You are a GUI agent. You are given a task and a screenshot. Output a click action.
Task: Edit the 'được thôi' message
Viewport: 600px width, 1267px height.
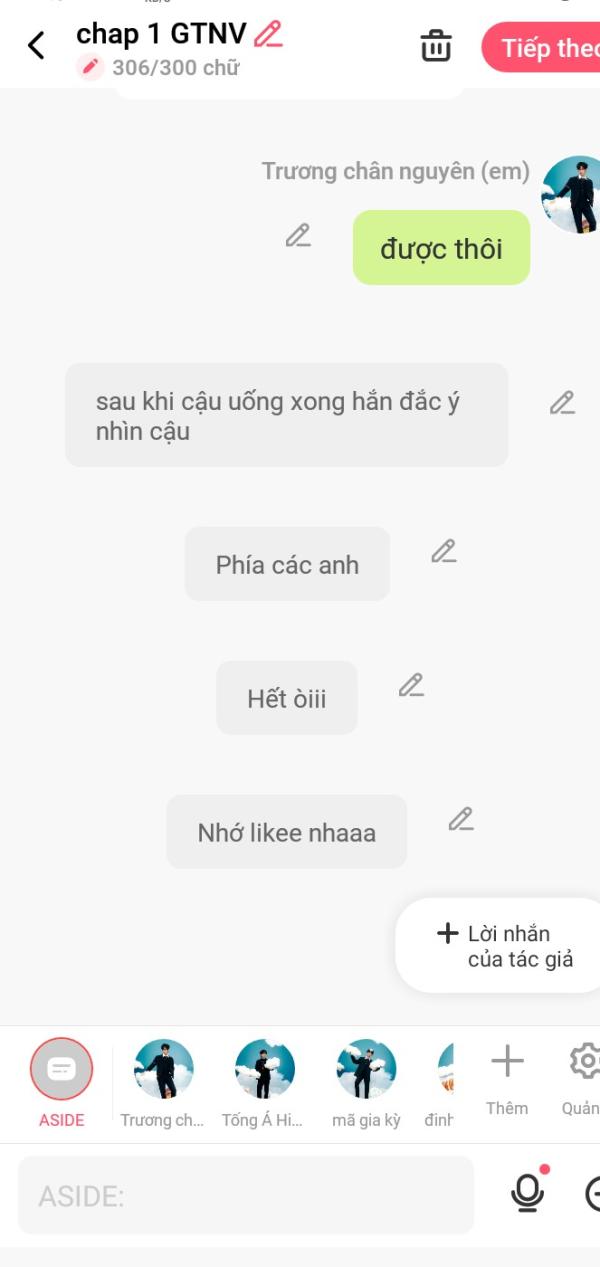[x=298, y=236]
